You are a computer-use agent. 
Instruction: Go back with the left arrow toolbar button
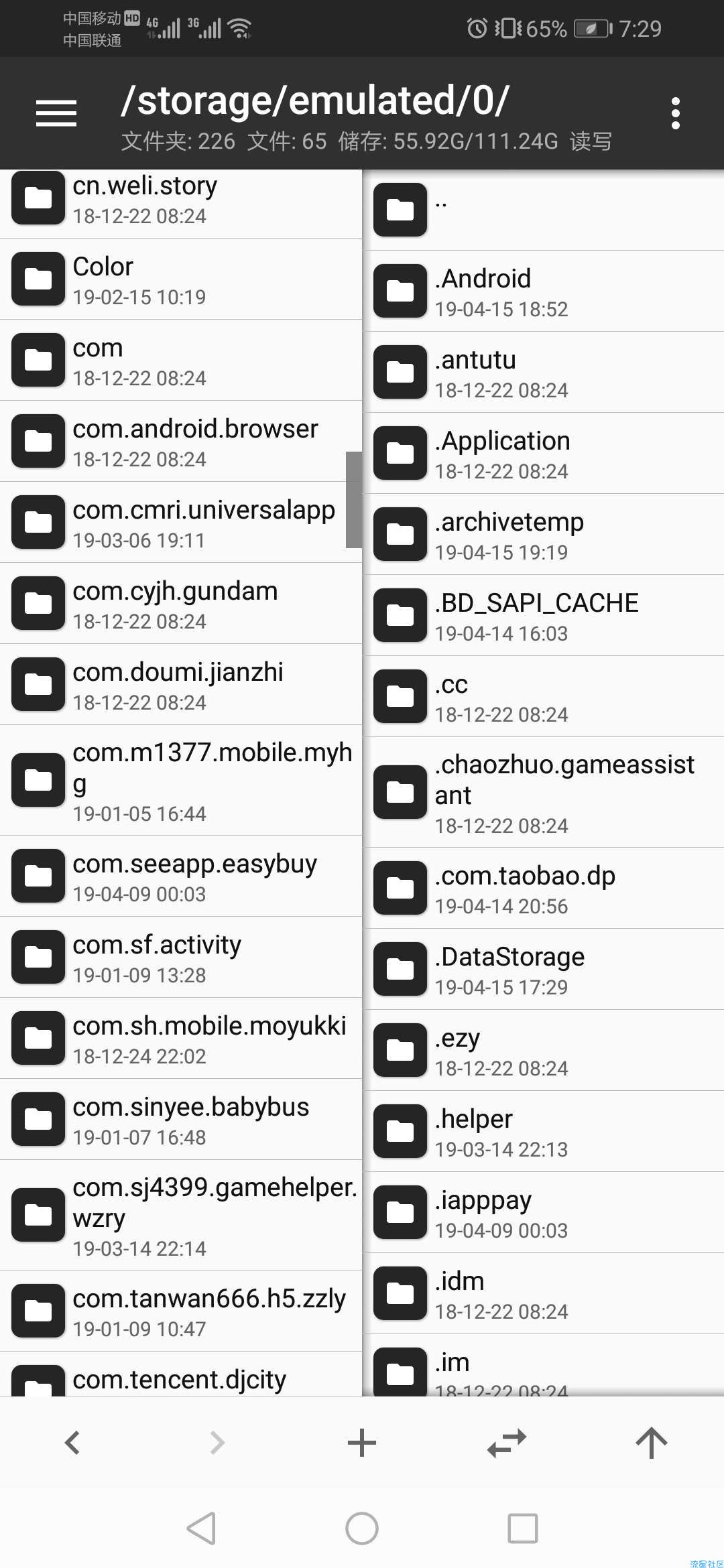(72, 1443)
